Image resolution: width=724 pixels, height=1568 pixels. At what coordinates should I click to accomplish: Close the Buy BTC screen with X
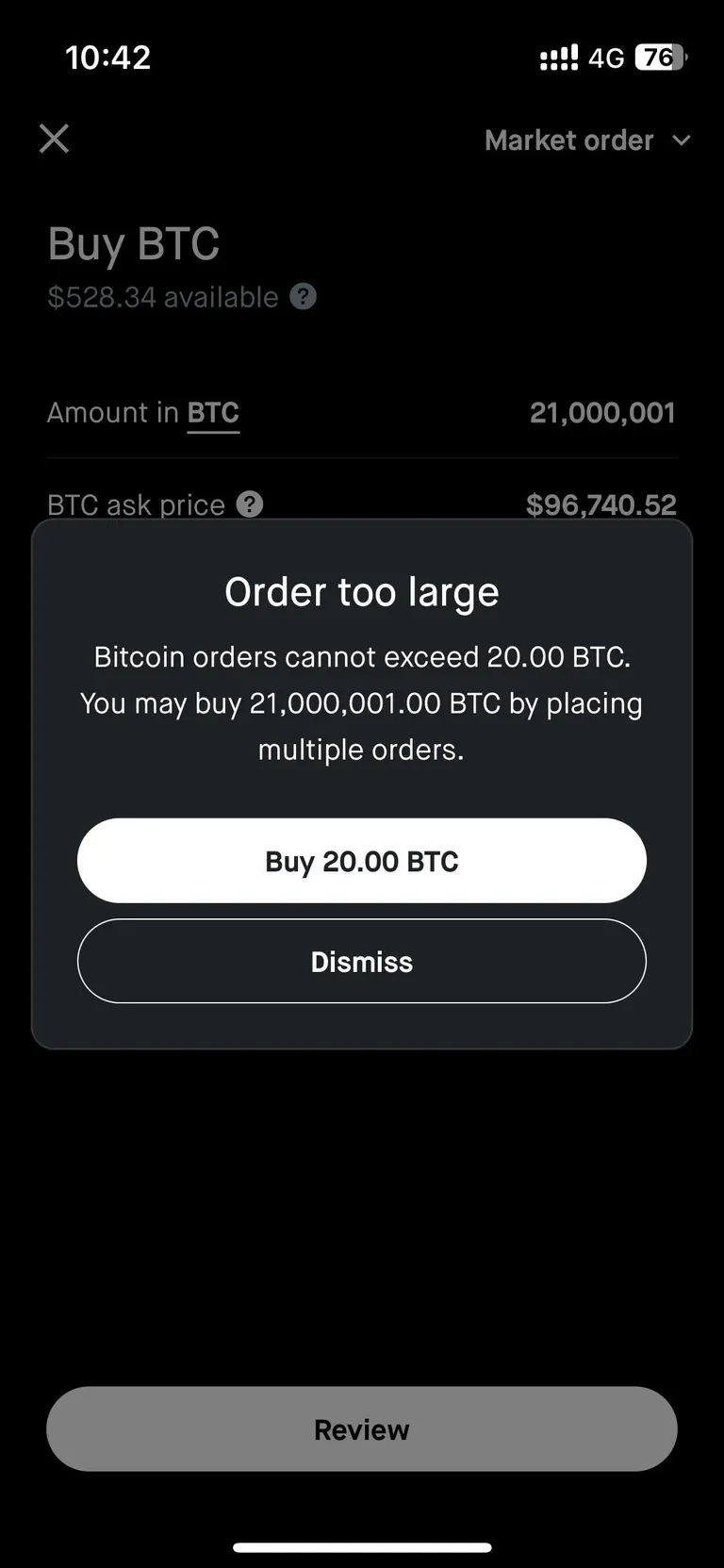click(54, 139)
